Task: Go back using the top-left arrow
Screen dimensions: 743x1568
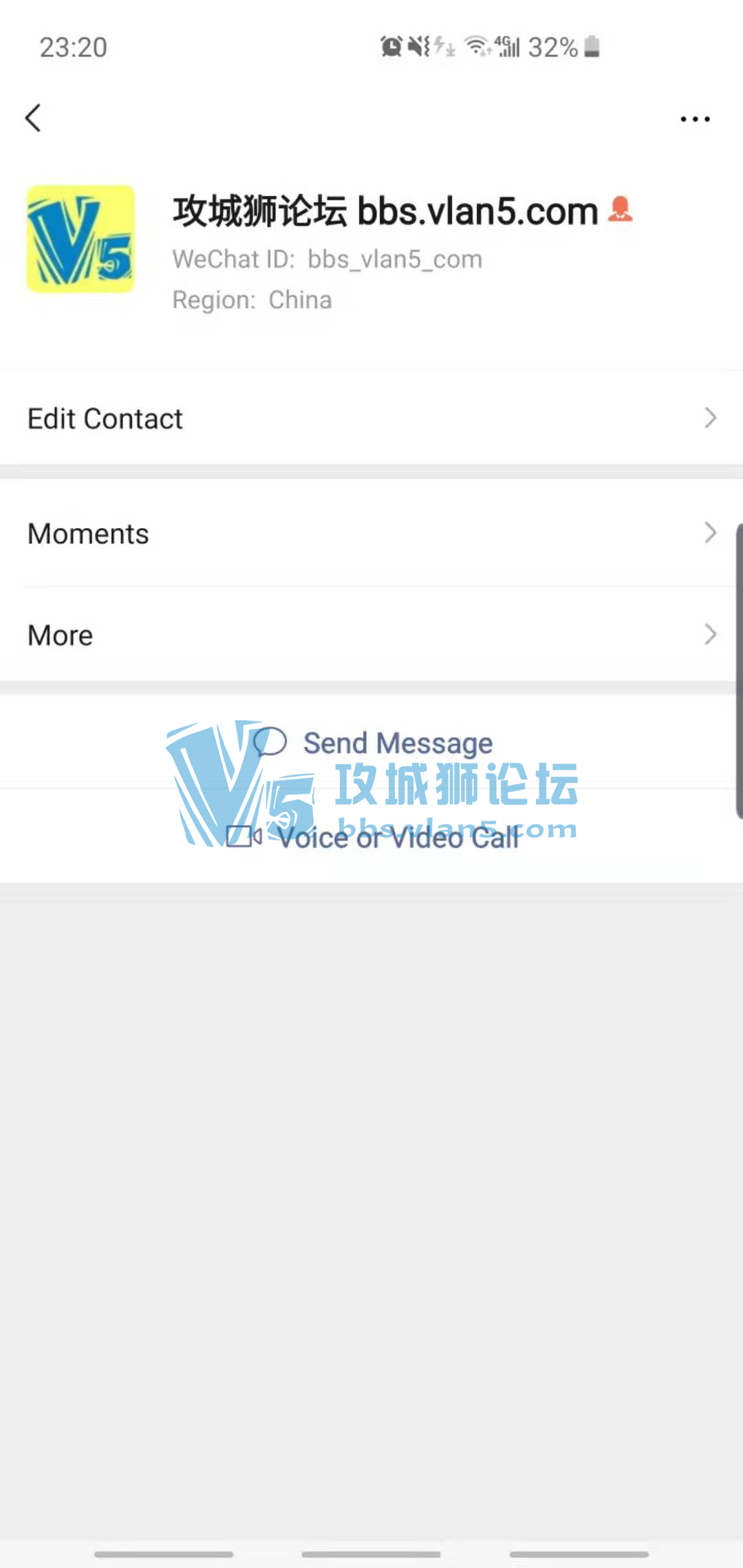Action: [x=33, y=118]
